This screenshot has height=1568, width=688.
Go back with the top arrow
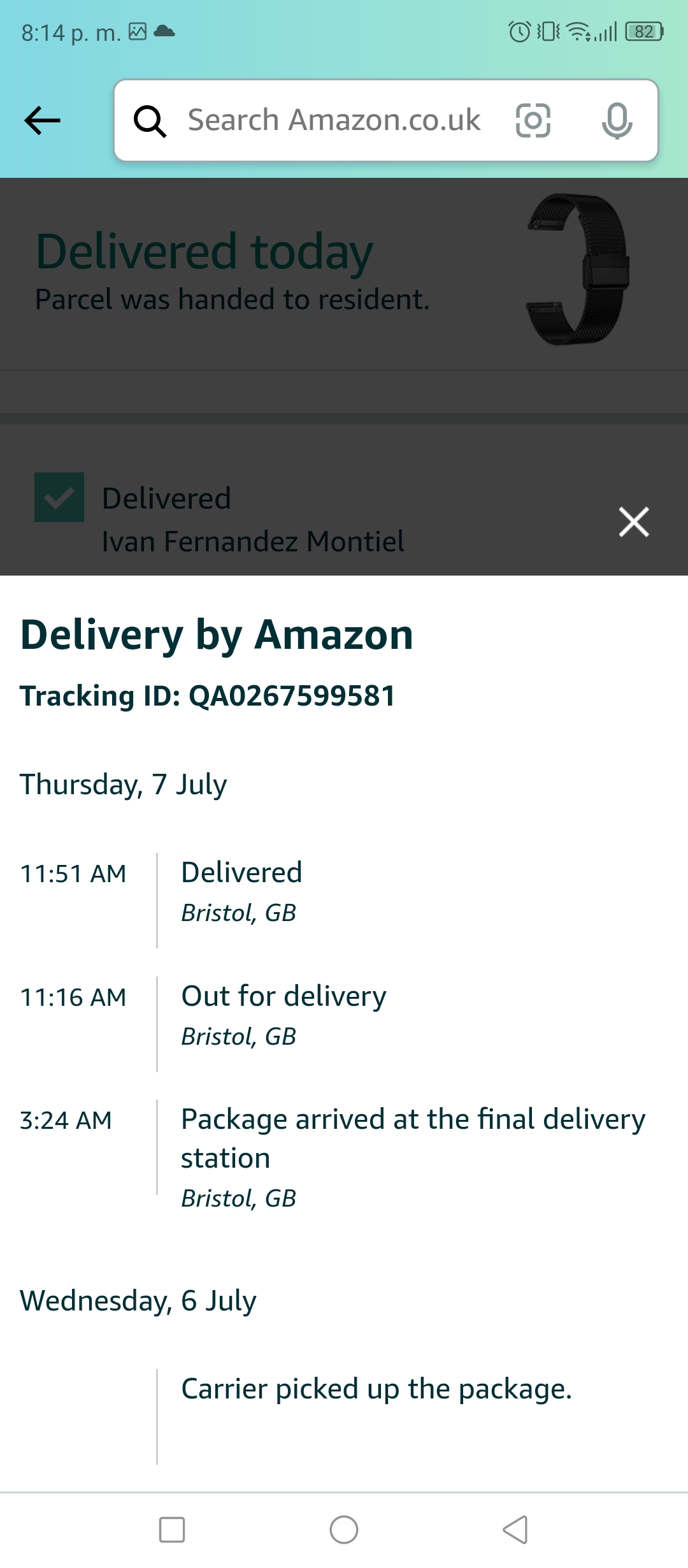pos(42,120)
